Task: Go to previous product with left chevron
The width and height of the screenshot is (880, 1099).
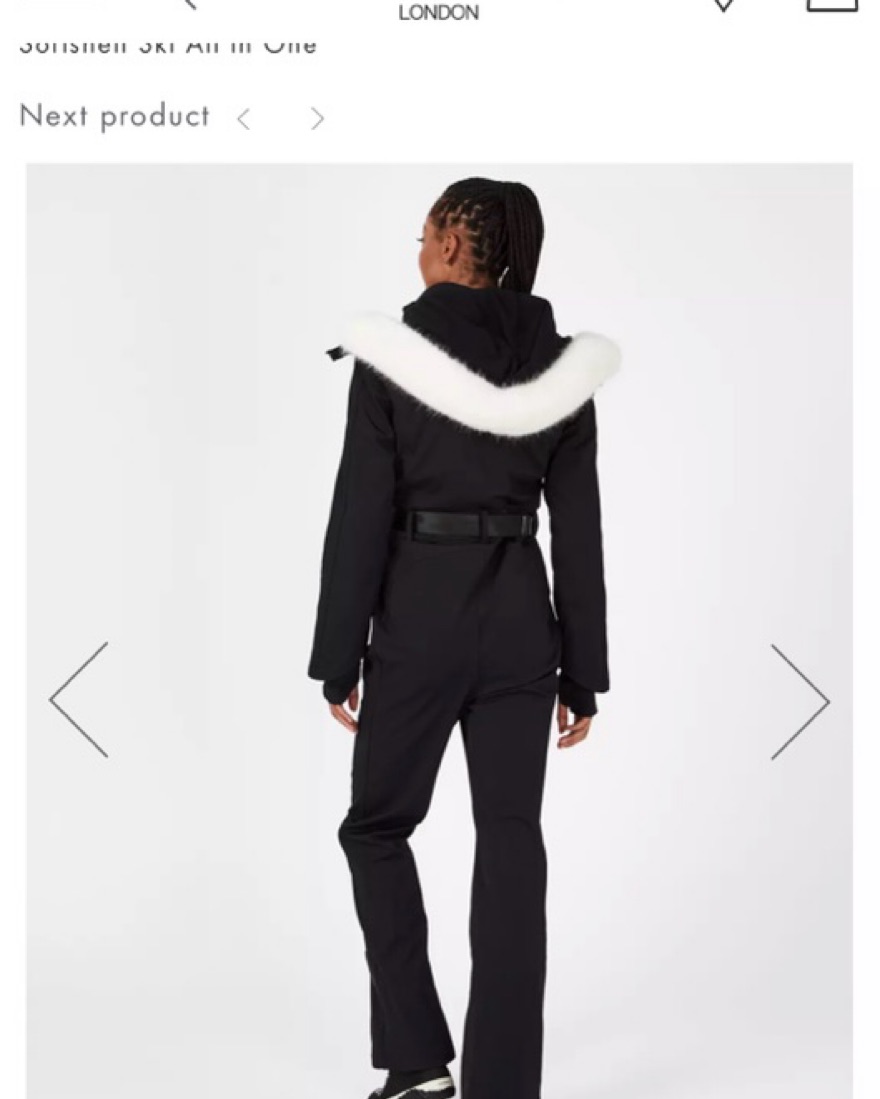Action: pos(243,119)
